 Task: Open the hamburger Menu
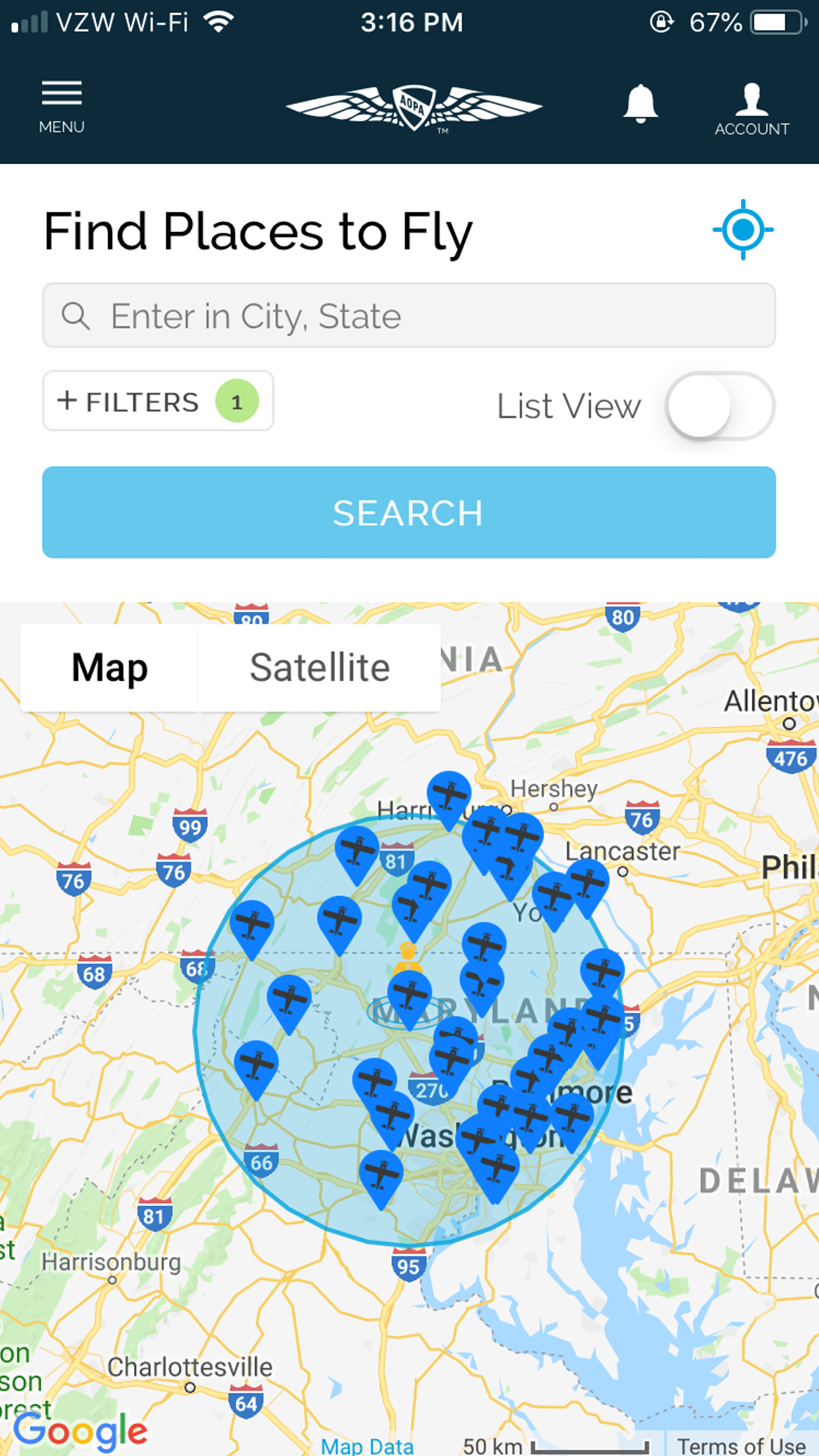61,106
